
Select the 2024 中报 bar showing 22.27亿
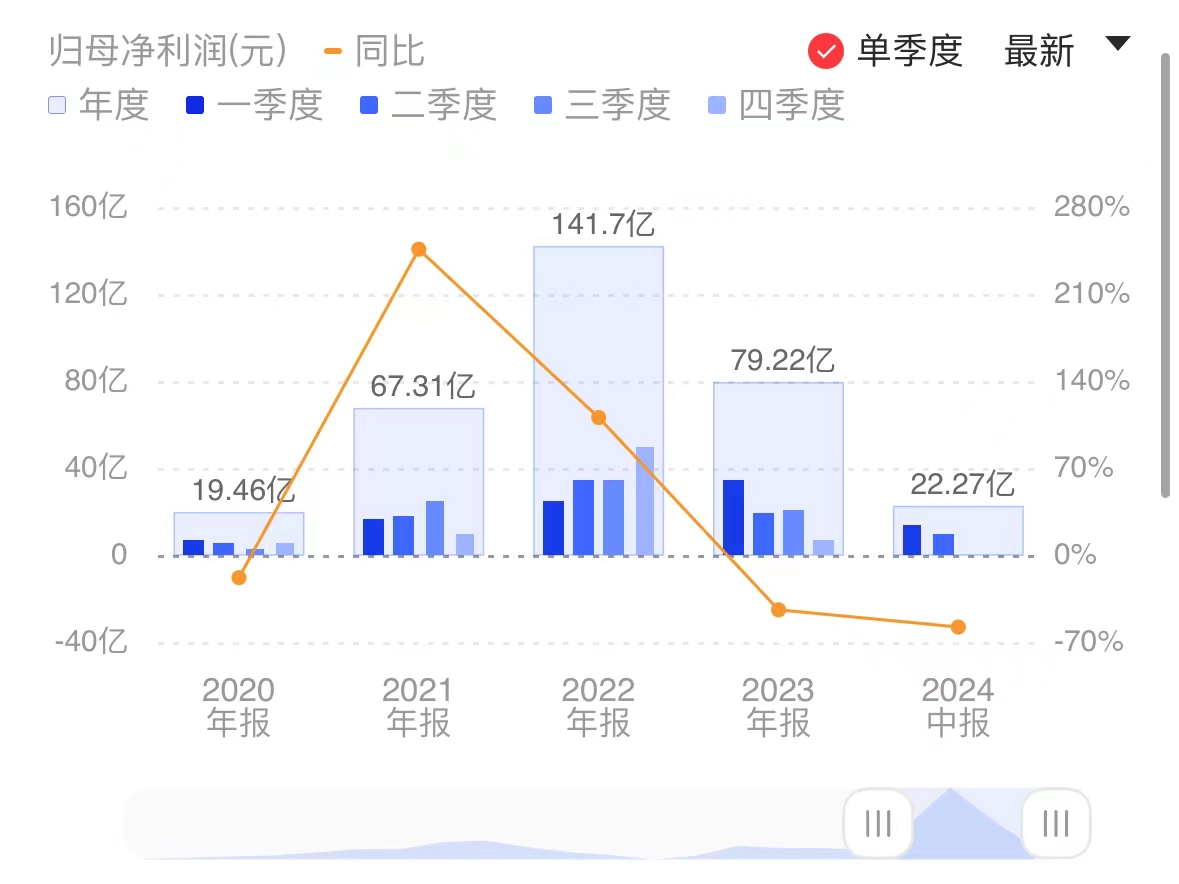click(958, 530)
